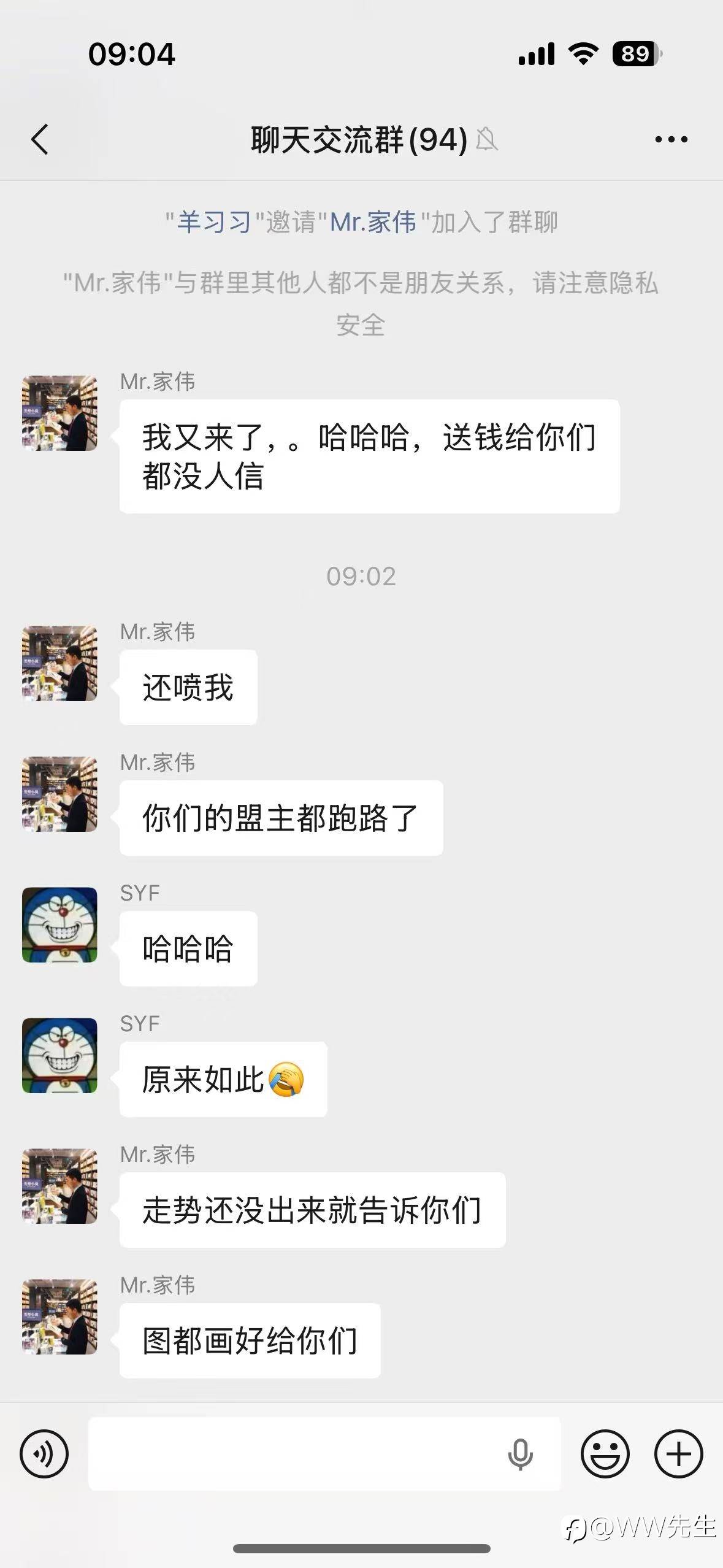Tap the back chevron to exit chat
The height and width of the screenshot is (1568, 723).
pos(40,140)
